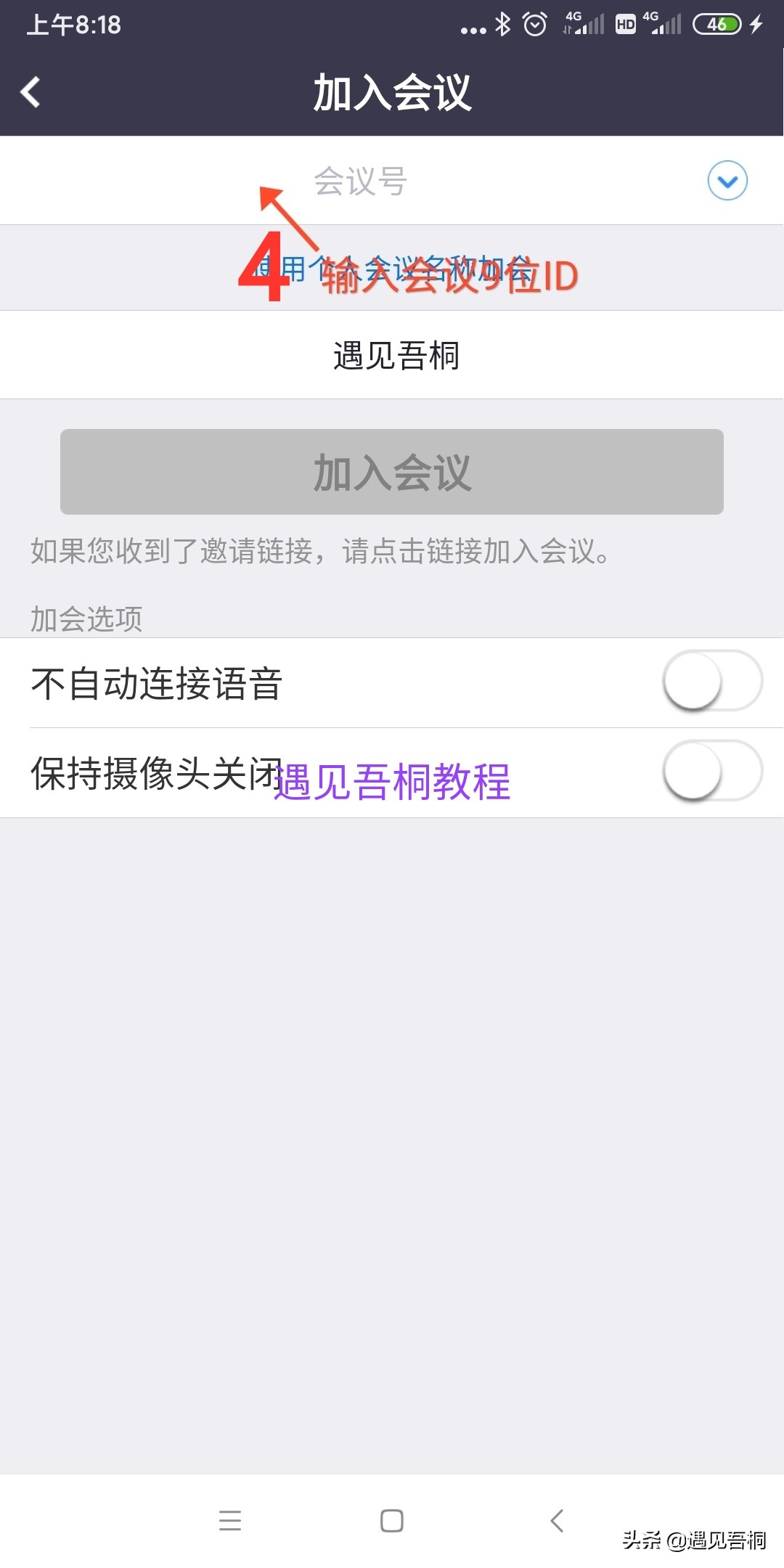Expand the meeting number dropdown chevron
This screenshot has height=1568, width=784.
coord(726,181)
